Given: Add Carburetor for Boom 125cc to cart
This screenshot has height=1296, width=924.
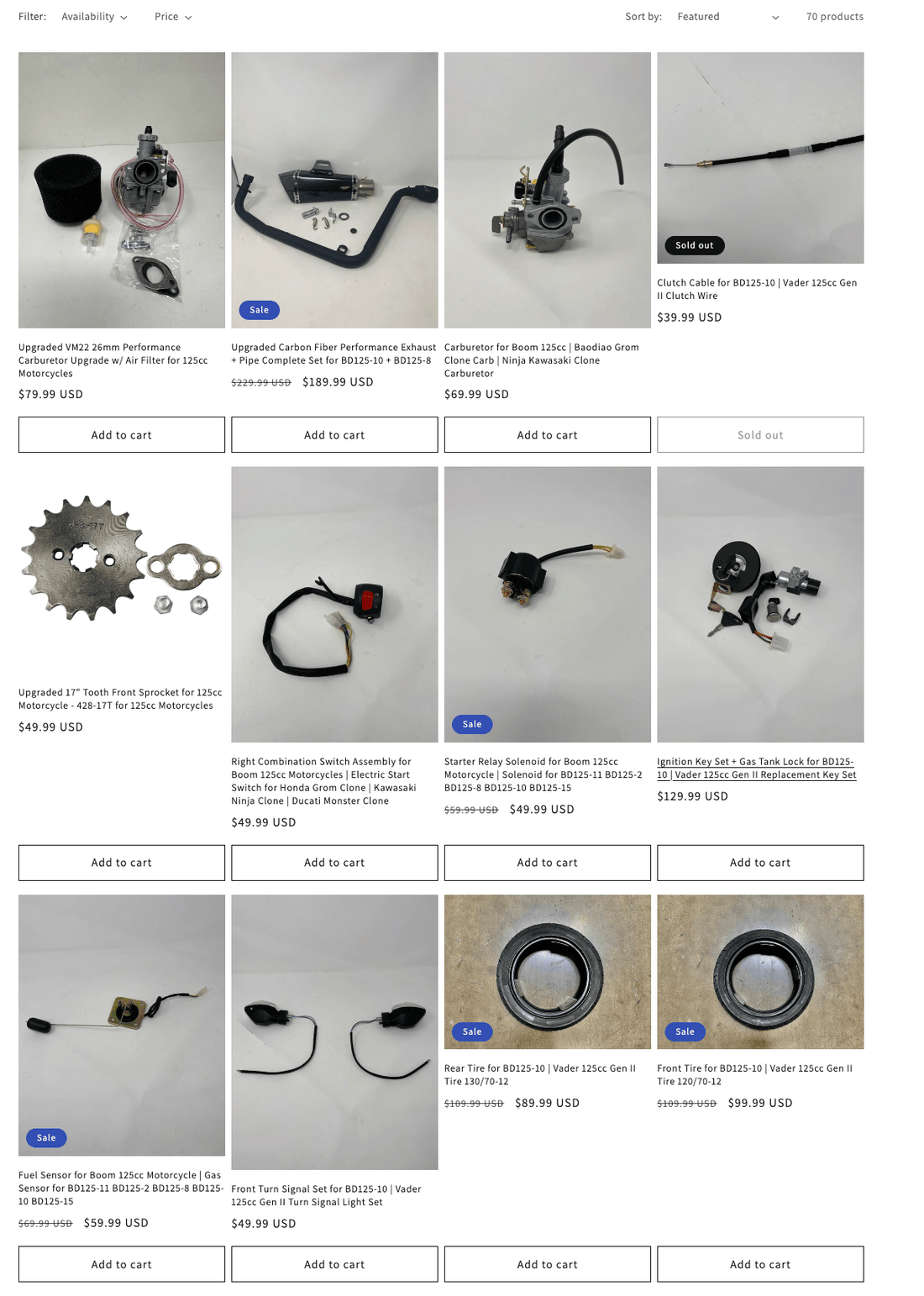Looking at the screenshot, I should pyautogui.click(x=547, y=435).
